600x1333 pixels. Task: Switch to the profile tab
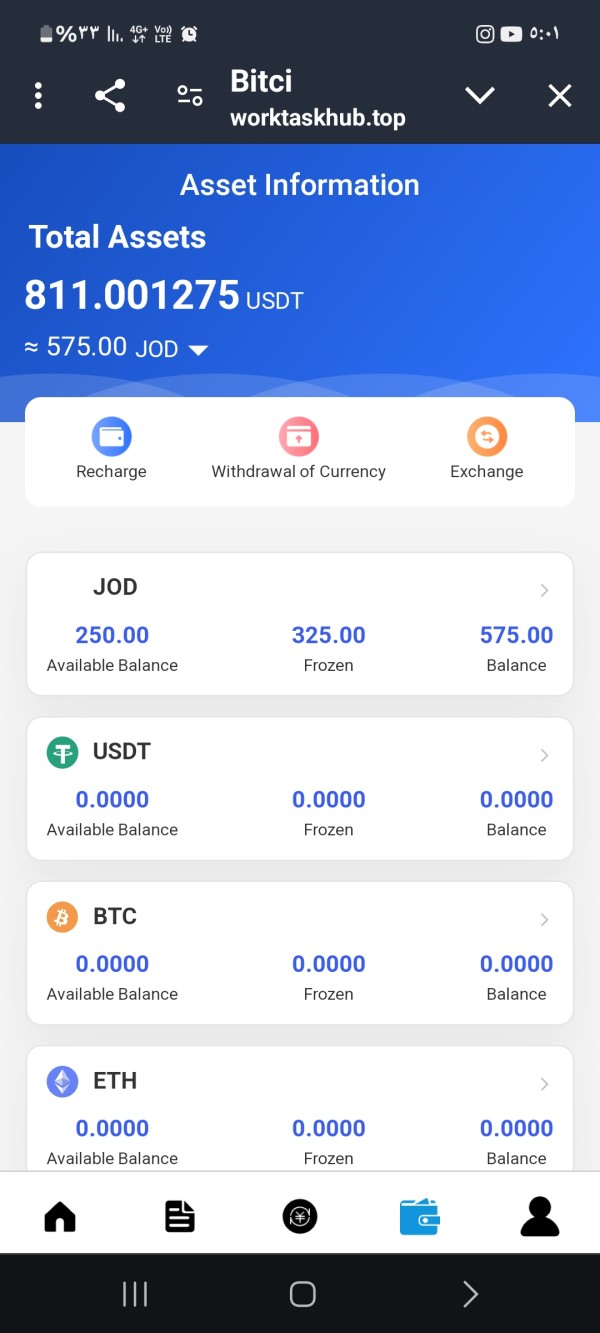point(540,1217)
